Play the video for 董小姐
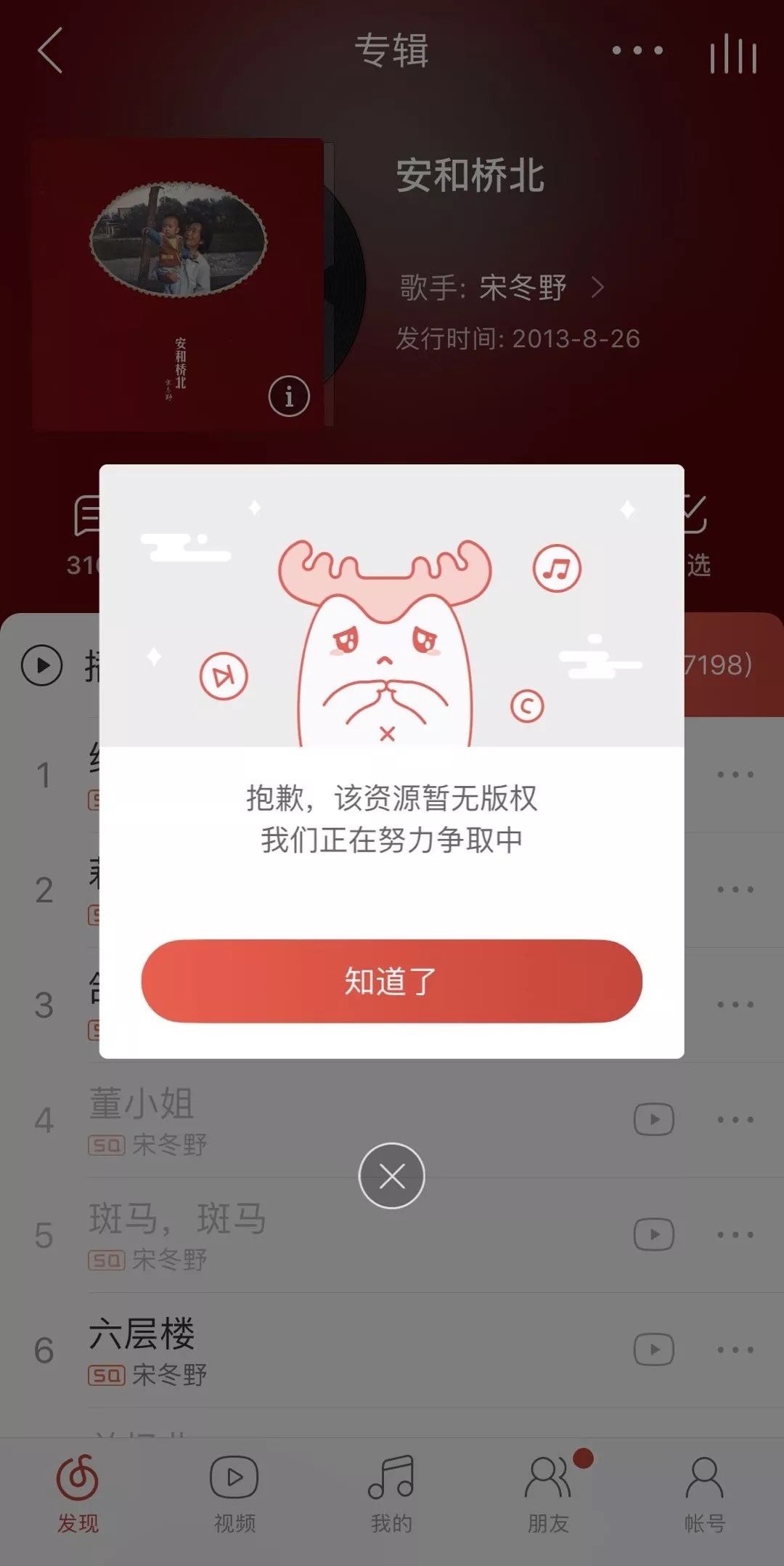 click(x=653, y=1119)
